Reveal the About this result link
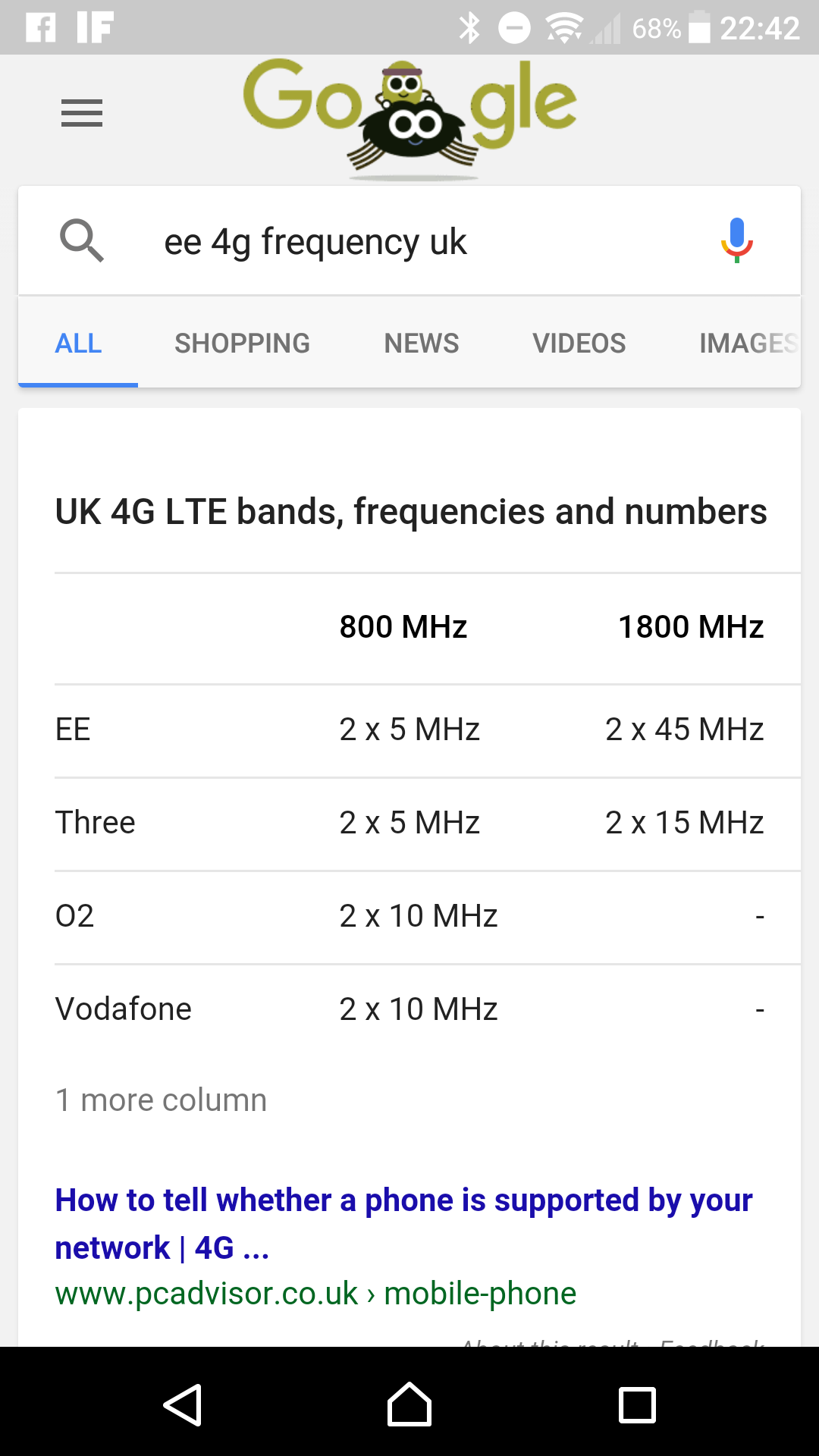The image size is (819, 1456). click(x=548, y=1342)
